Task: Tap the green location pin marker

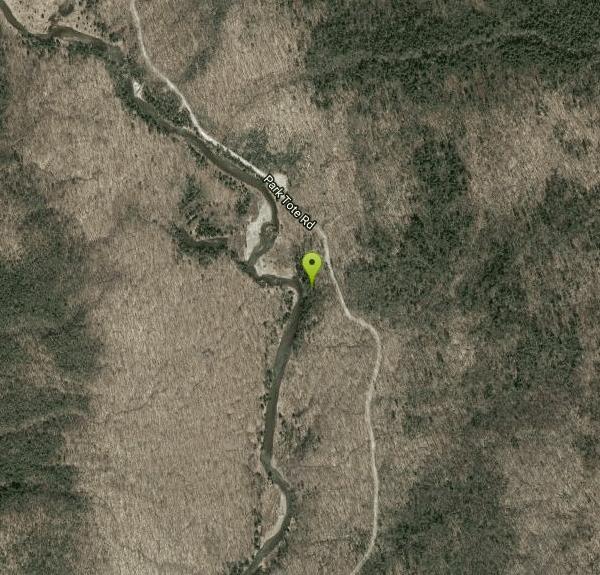Action: point(312,267)
